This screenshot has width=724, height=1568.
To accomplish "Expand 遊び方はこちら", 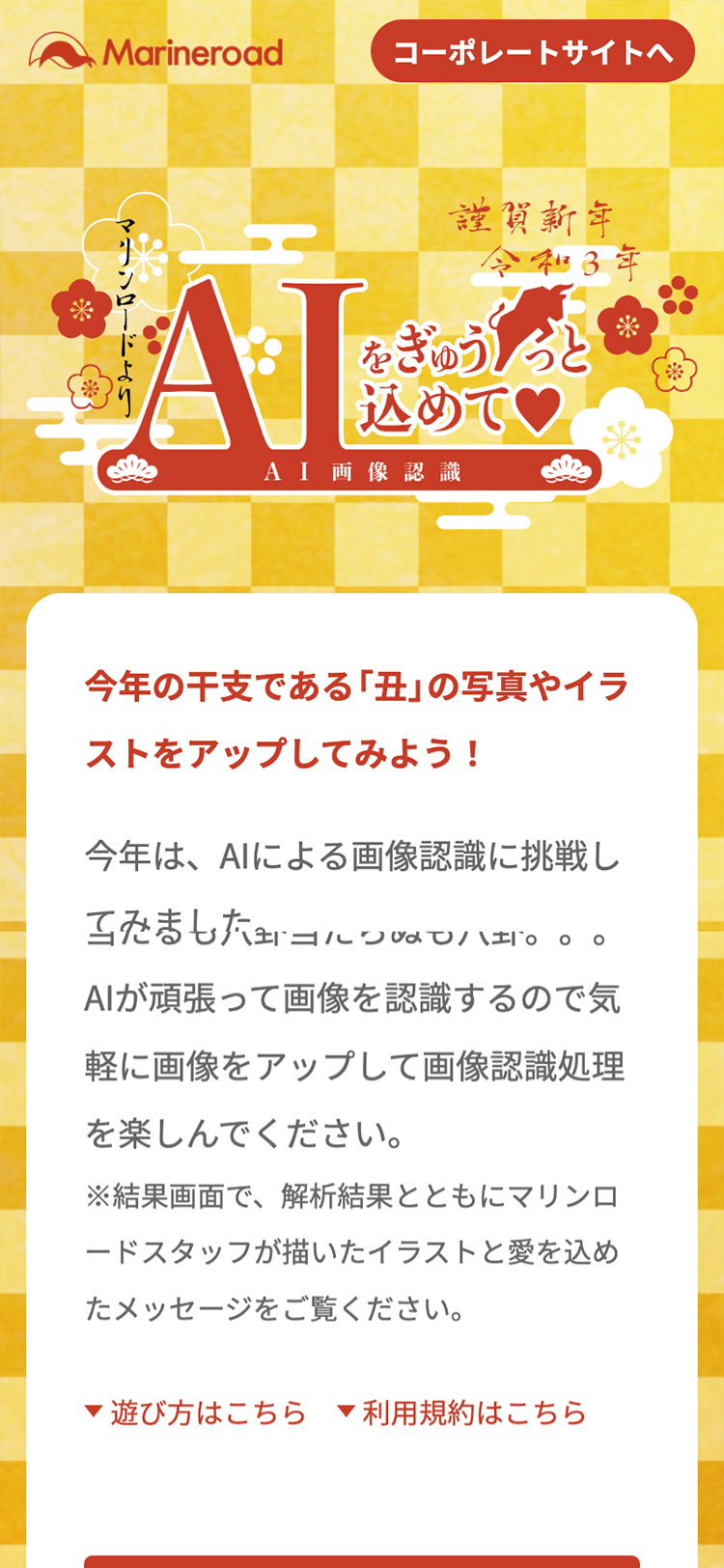I will pos(196,1413).
